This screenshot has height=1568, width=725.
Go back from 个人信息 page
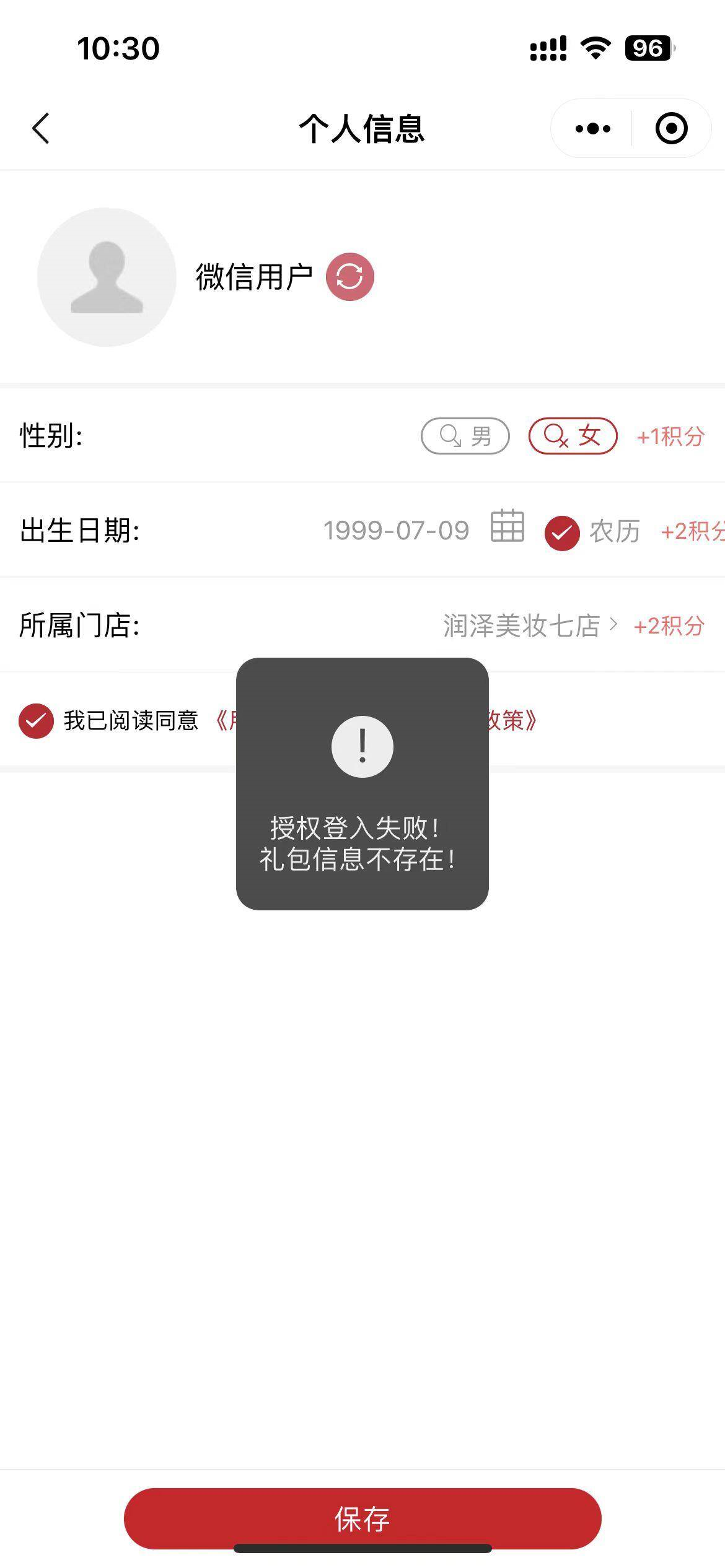41,129
